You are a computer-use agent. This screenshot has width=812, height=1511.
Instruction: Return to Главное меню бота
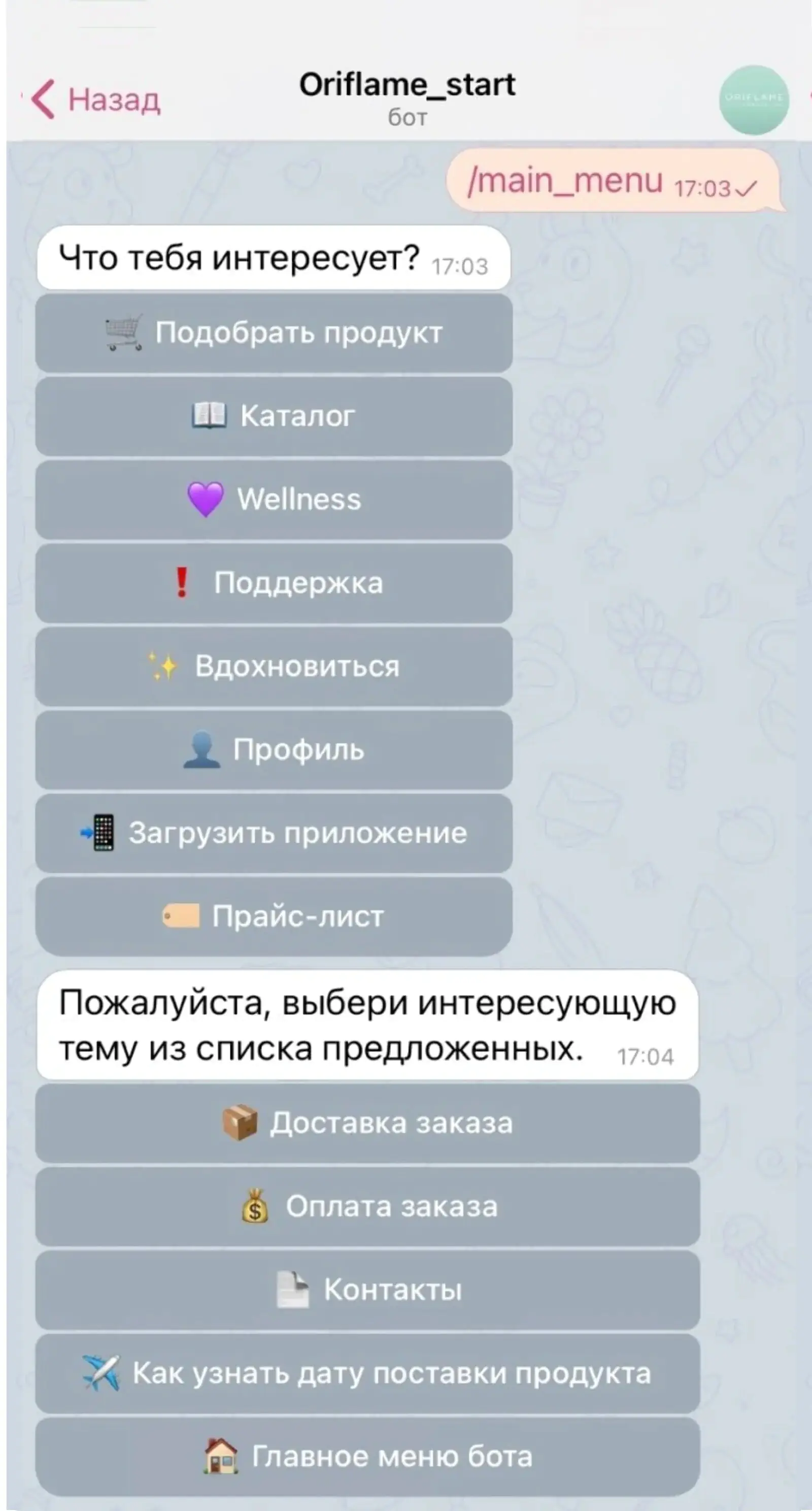click(367, 1457)
